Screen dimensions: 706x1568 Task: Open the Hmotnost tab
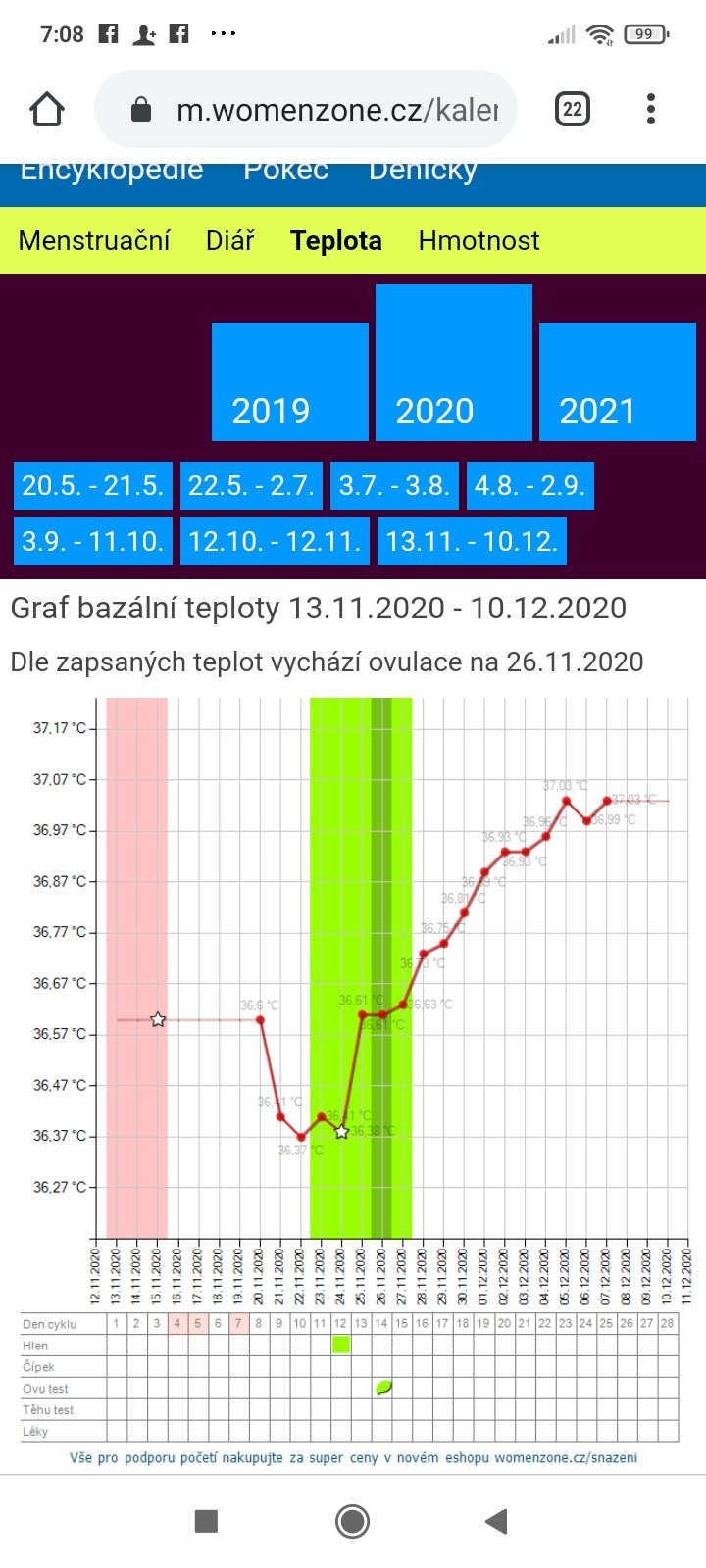479,241
